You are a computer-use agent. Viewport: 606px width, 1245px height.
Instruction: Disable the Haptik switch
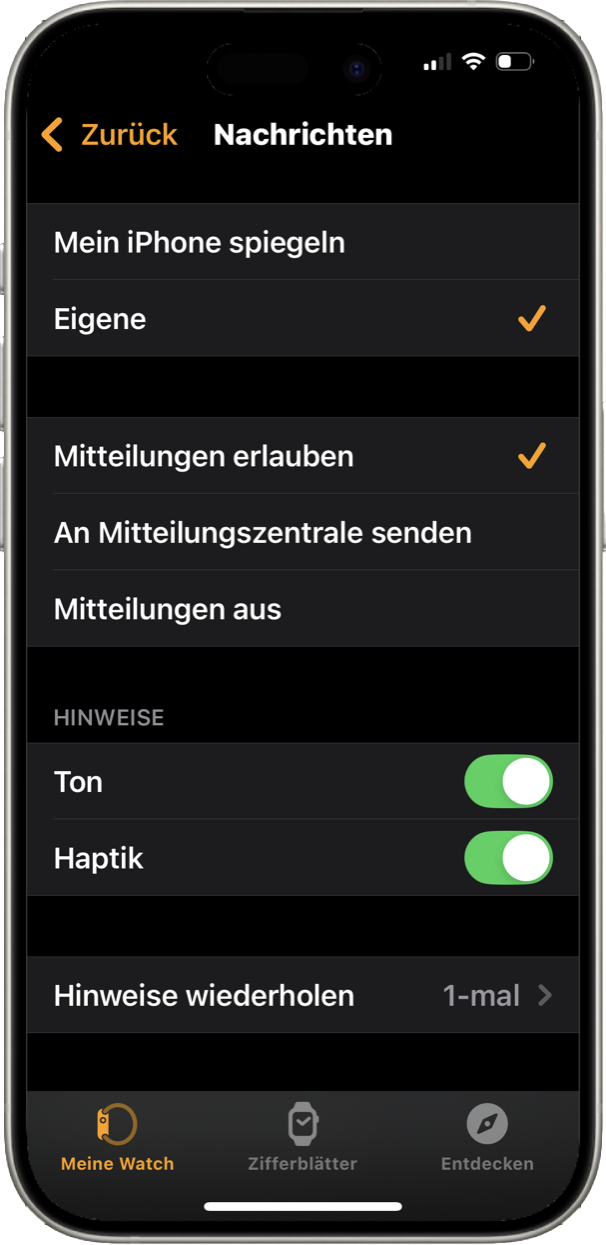tap(508, 858)
